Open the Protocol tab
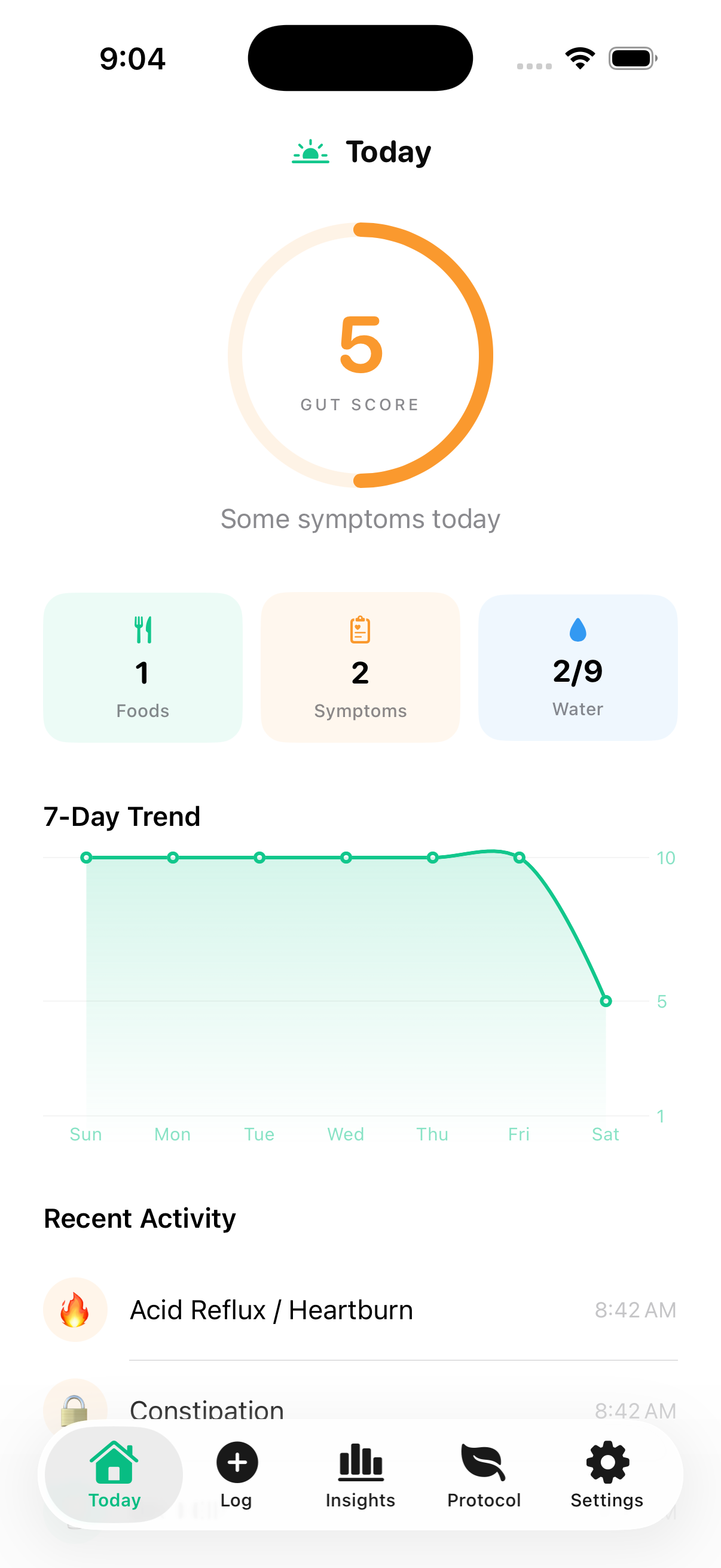 (x=484, y=1474)
